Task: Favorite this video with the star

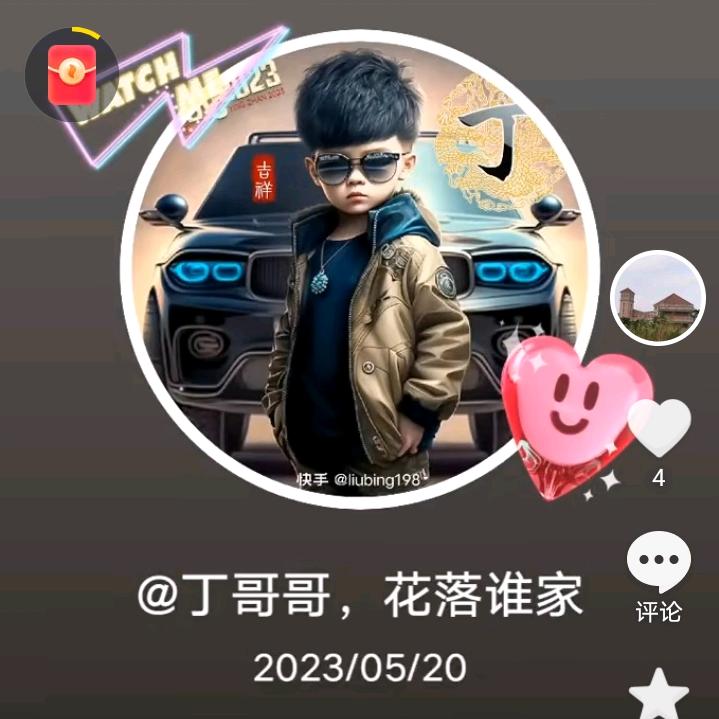Action: click(658, 695)
